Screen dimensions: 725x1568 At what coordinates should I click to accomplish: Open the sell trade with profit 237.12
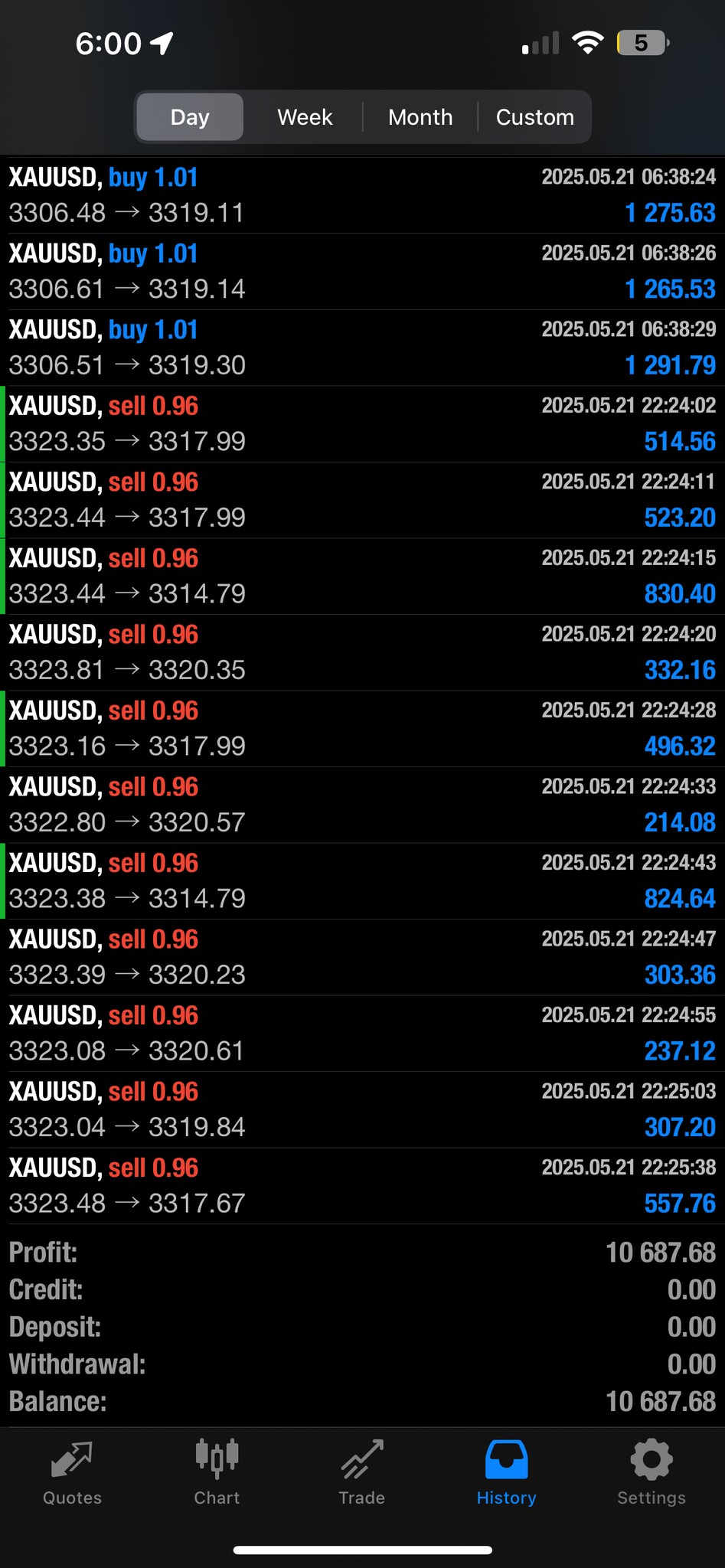coord(362,1034)
